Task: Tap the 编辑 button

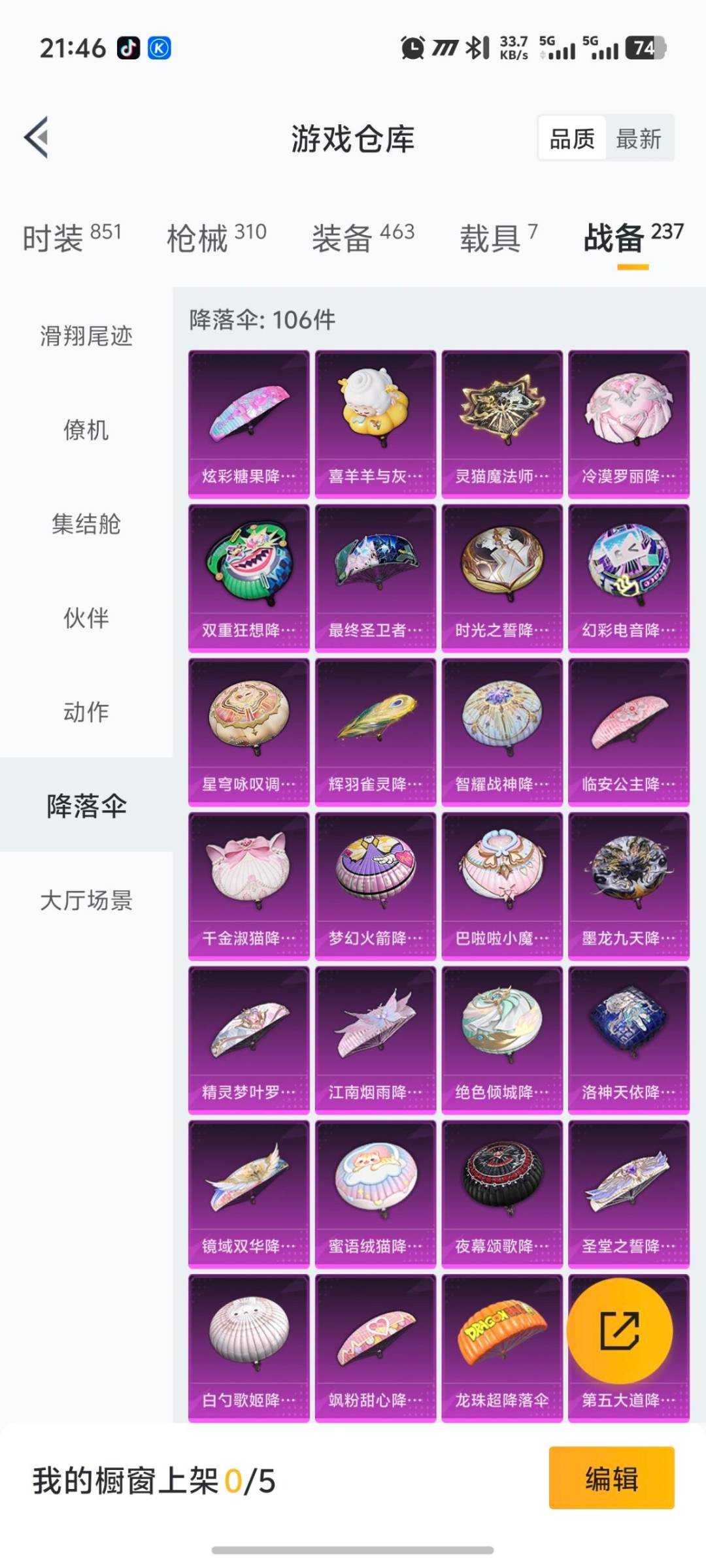Action: tap(611, 1478)
